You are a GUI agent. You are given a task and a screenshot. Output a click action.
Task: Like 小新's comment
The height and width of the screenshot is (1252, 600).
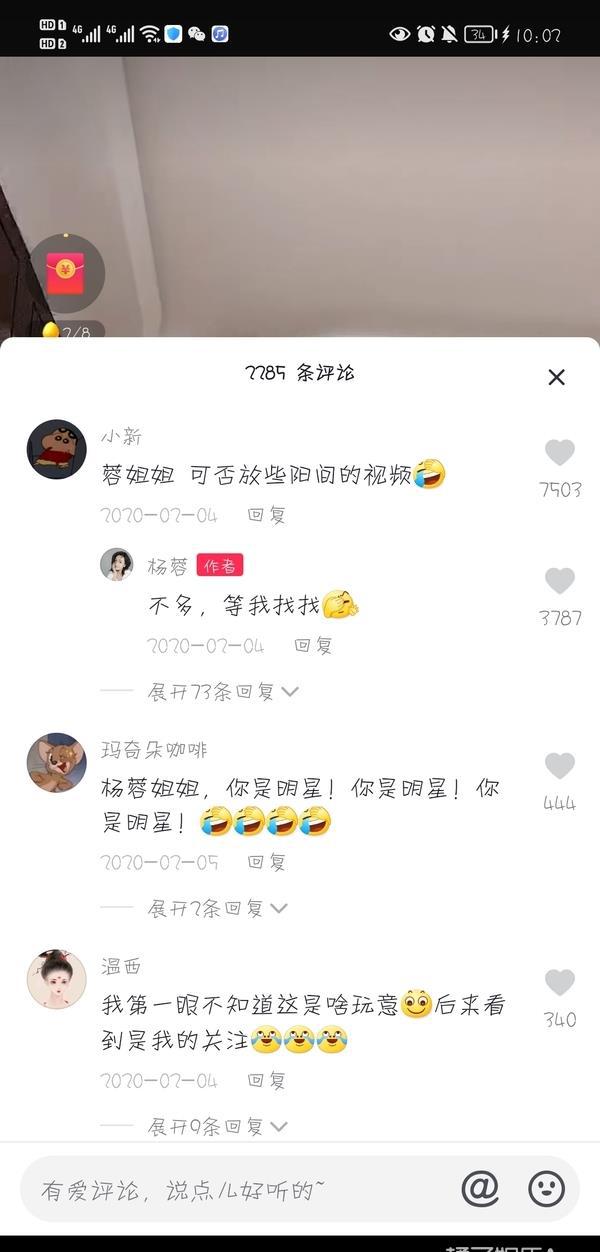pos(560,453)
